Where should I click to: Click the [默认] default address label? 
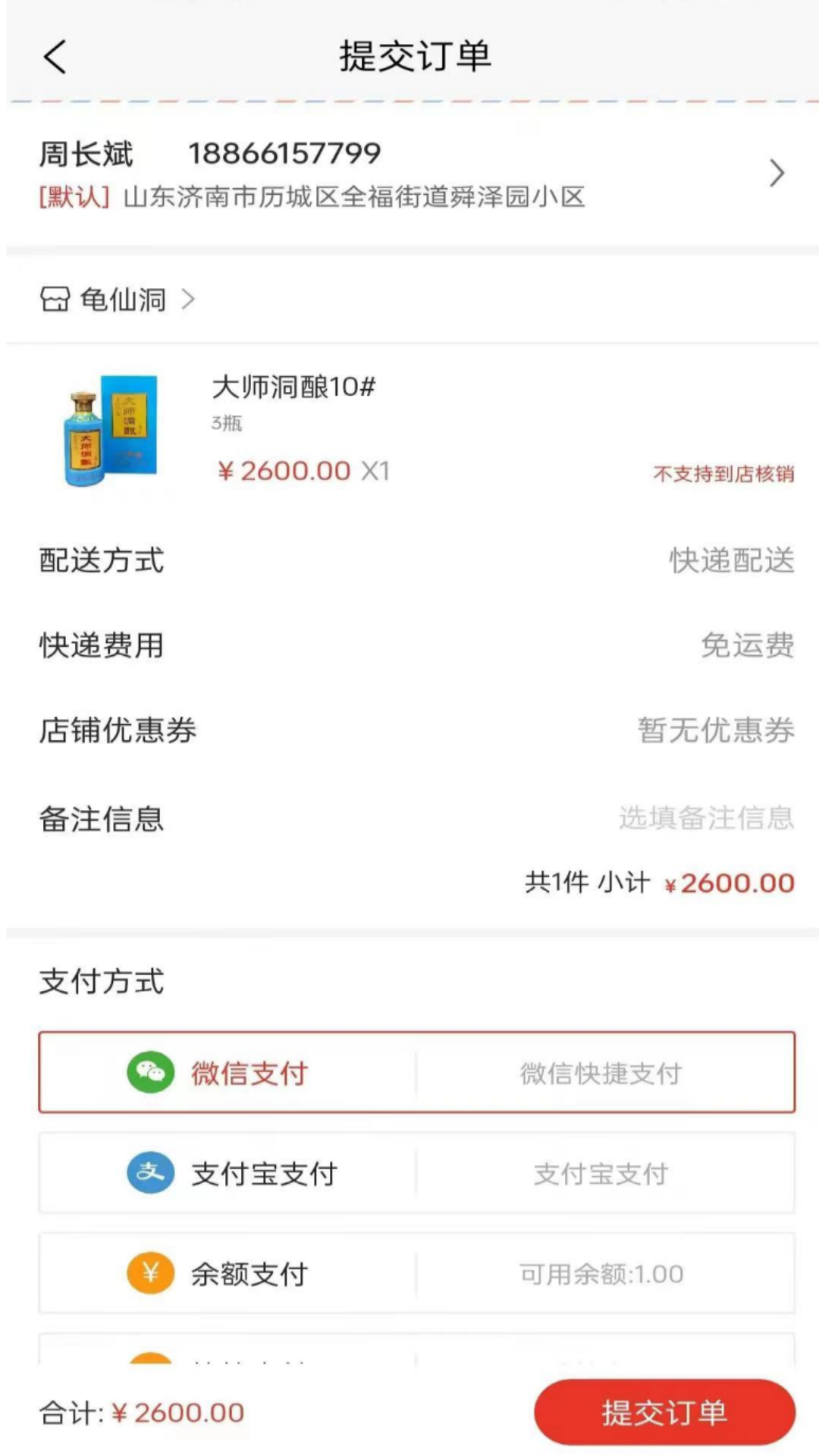pyautogui.click(x=72, y=198)
